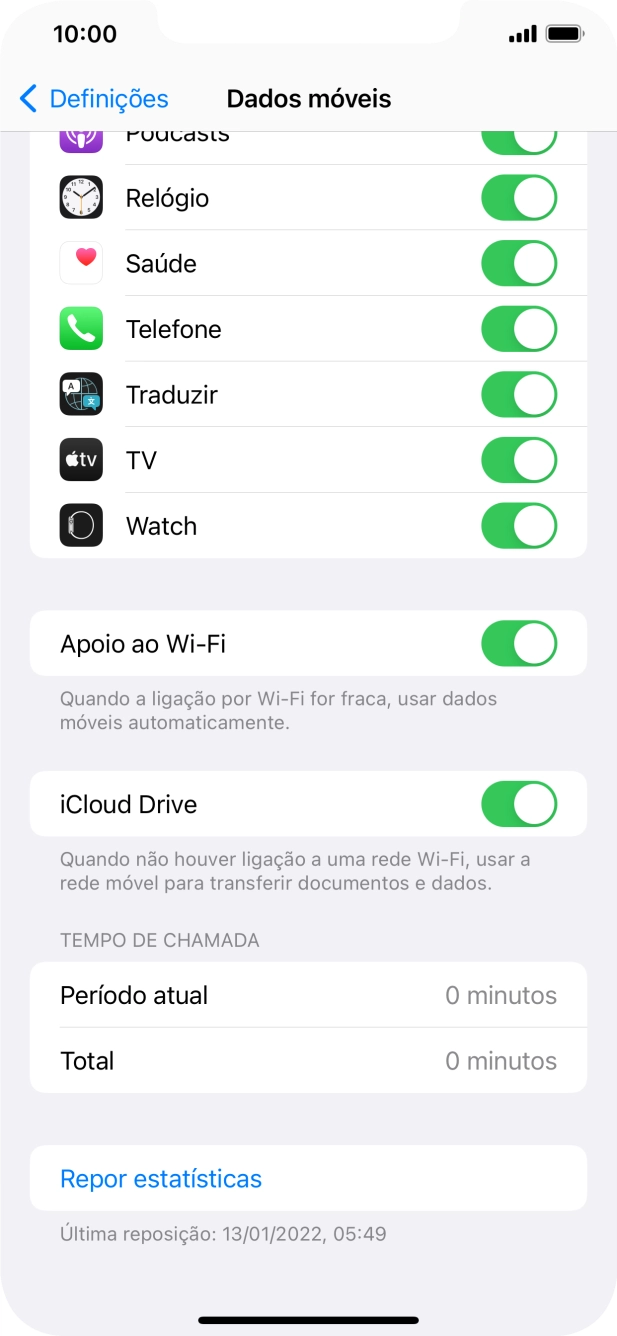
Task: Disable mobile data for Relógio
Action: click(519, 198)
